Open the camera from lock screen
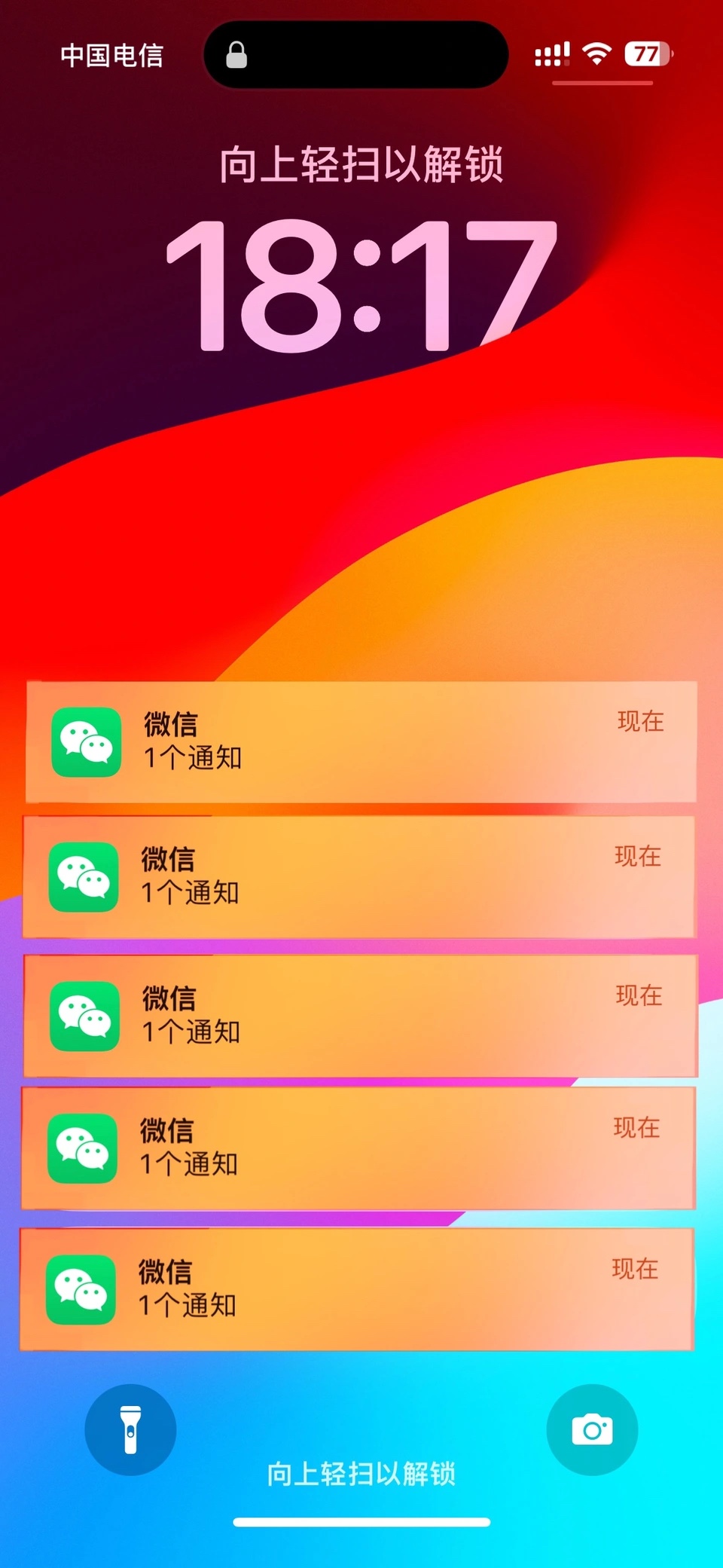The height and width of the screenshot is (1568, 723). [x=592, y=1429]
